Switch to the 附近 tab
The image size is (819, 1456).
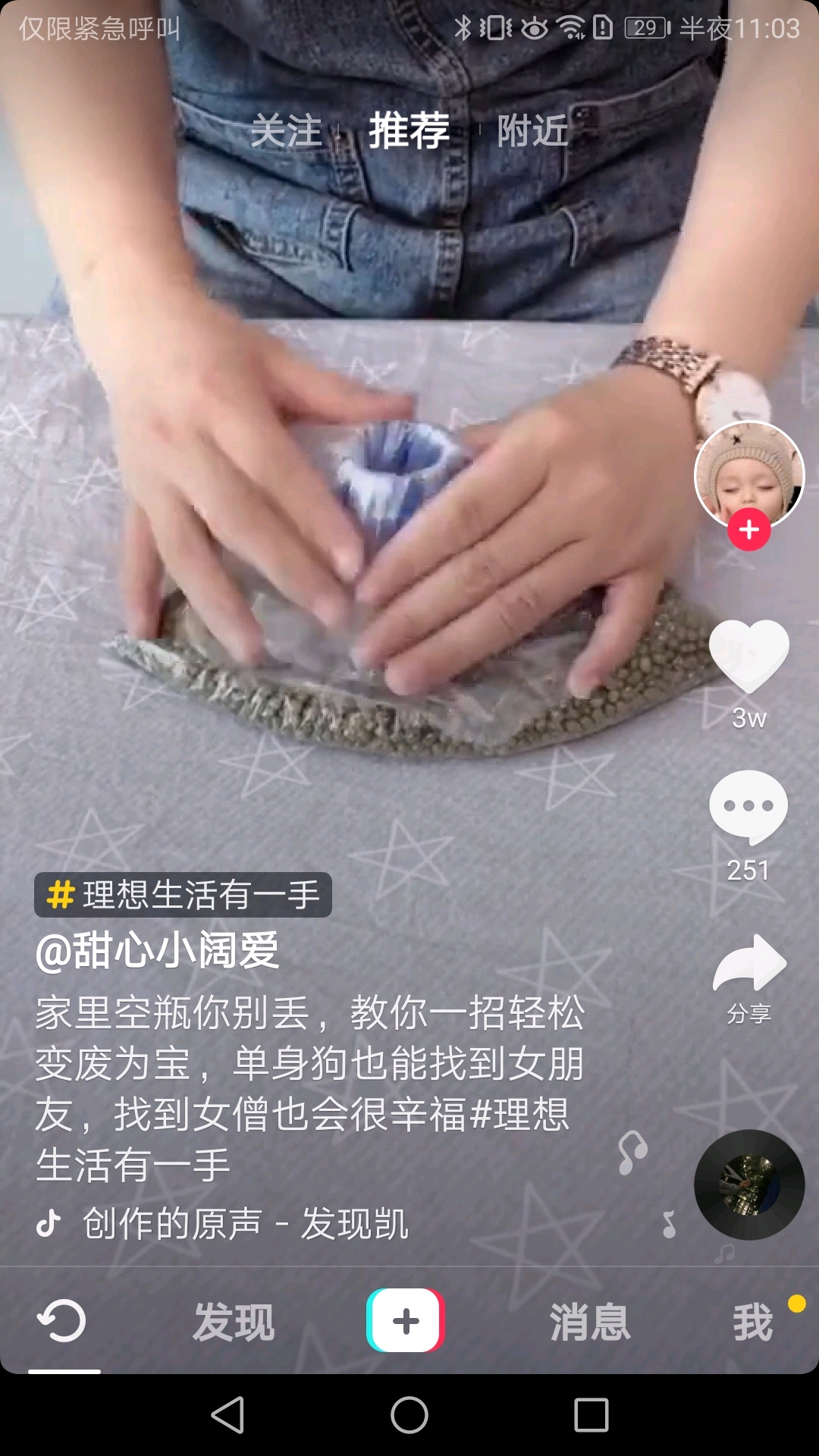coord(532,131)
